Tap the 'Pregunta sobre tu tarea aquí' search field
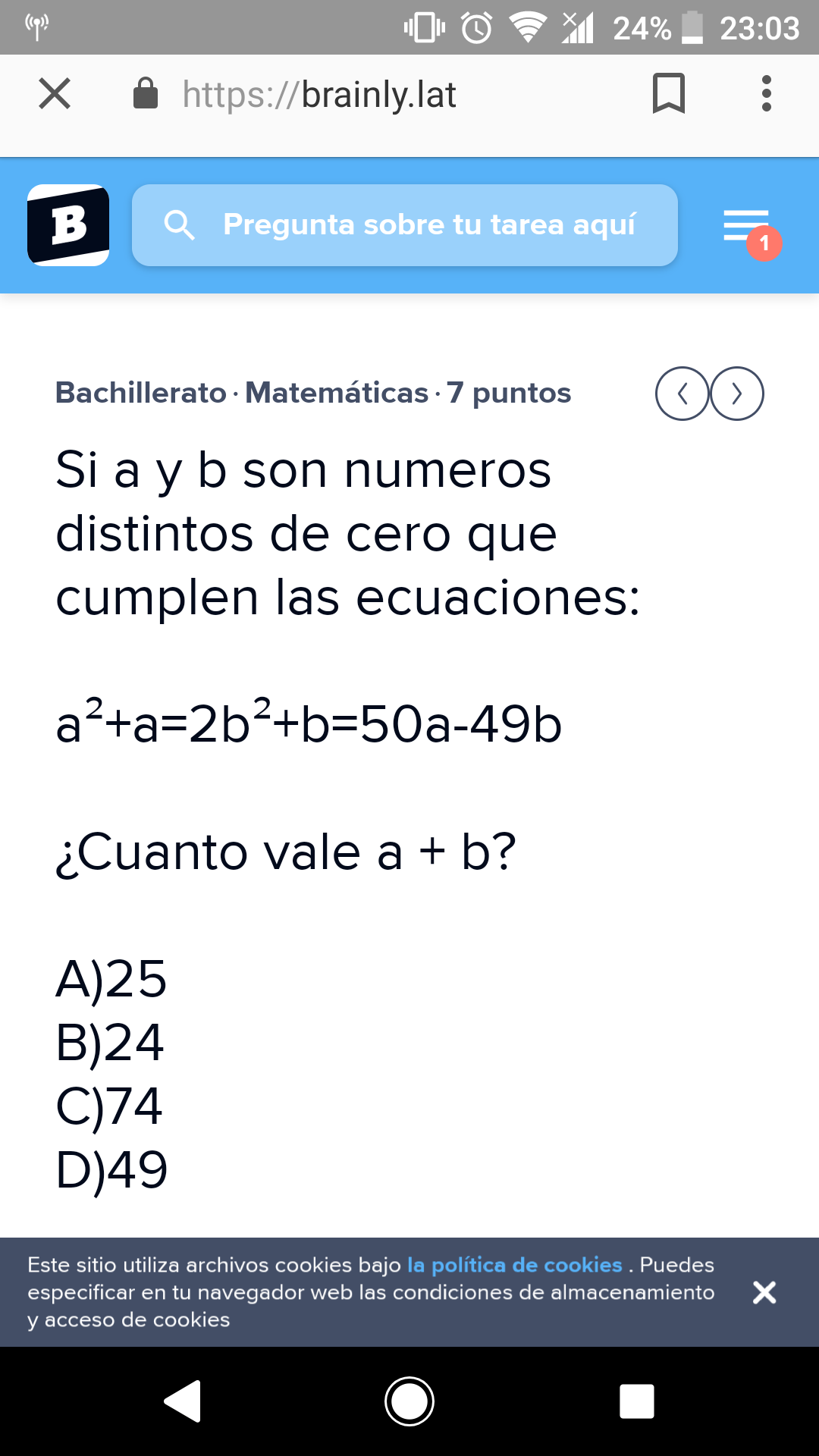 405,225
